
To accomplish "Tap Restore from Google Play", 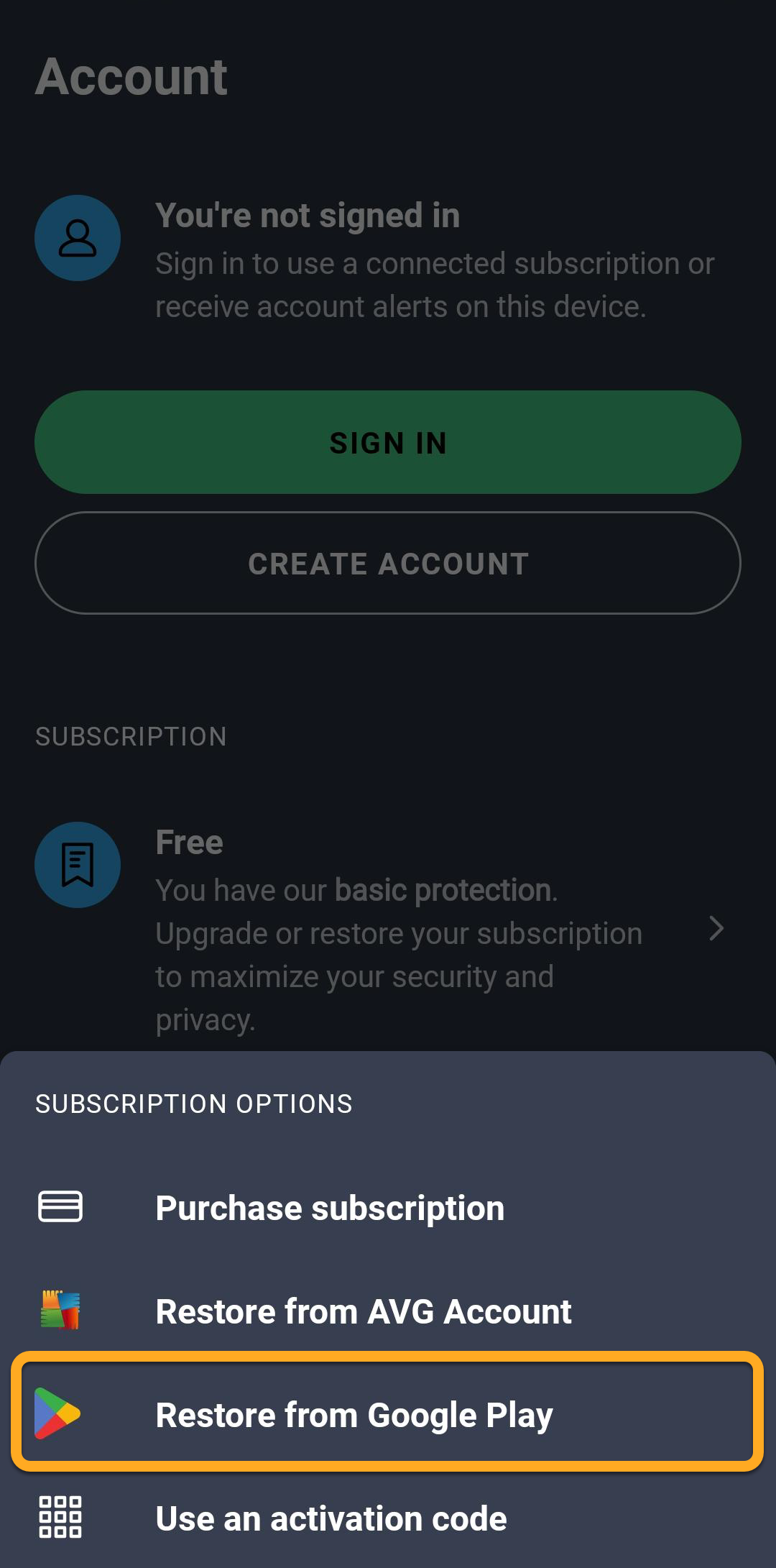I will 354,1415.
